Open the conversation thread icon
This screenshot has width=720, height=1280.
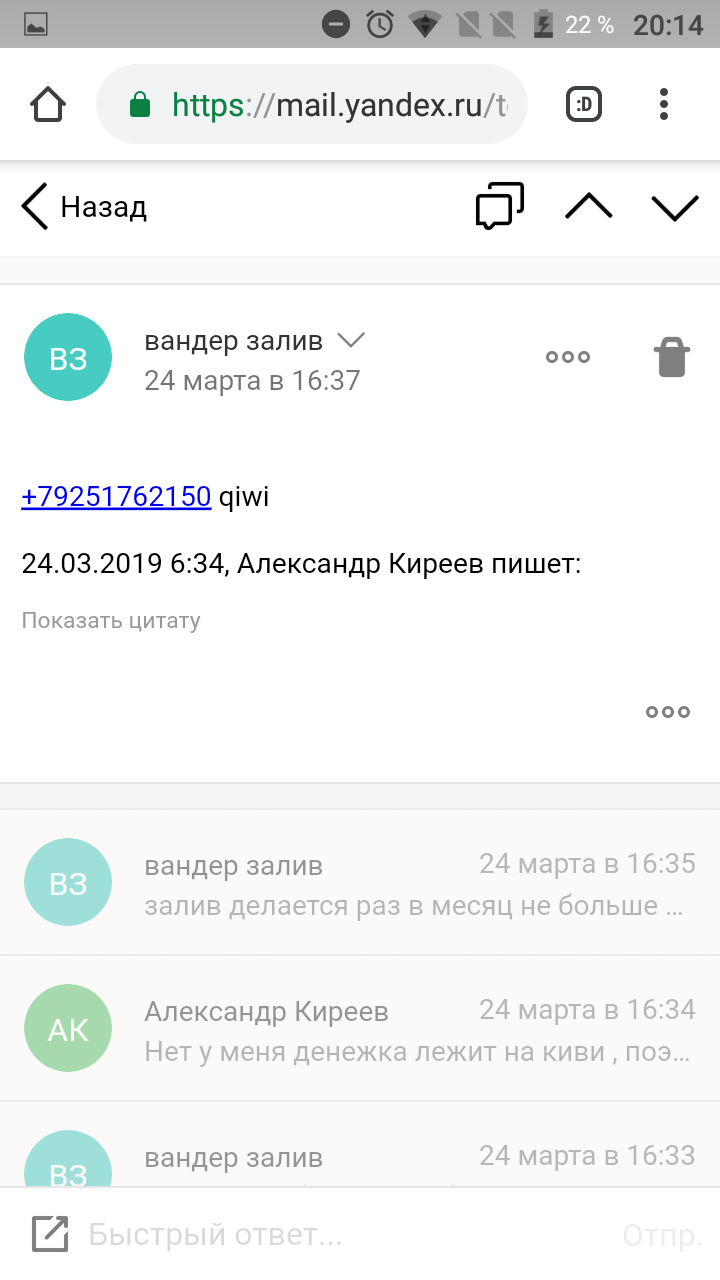(x=500, y=206)
